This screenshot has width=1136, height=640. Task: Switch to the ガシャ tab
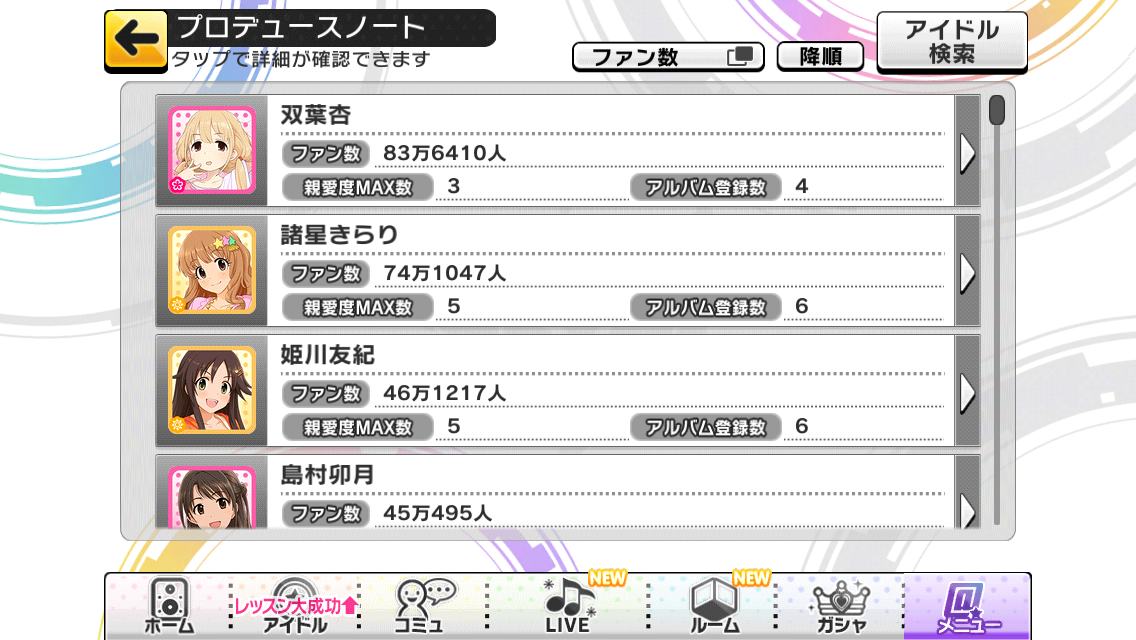point(841,607)
